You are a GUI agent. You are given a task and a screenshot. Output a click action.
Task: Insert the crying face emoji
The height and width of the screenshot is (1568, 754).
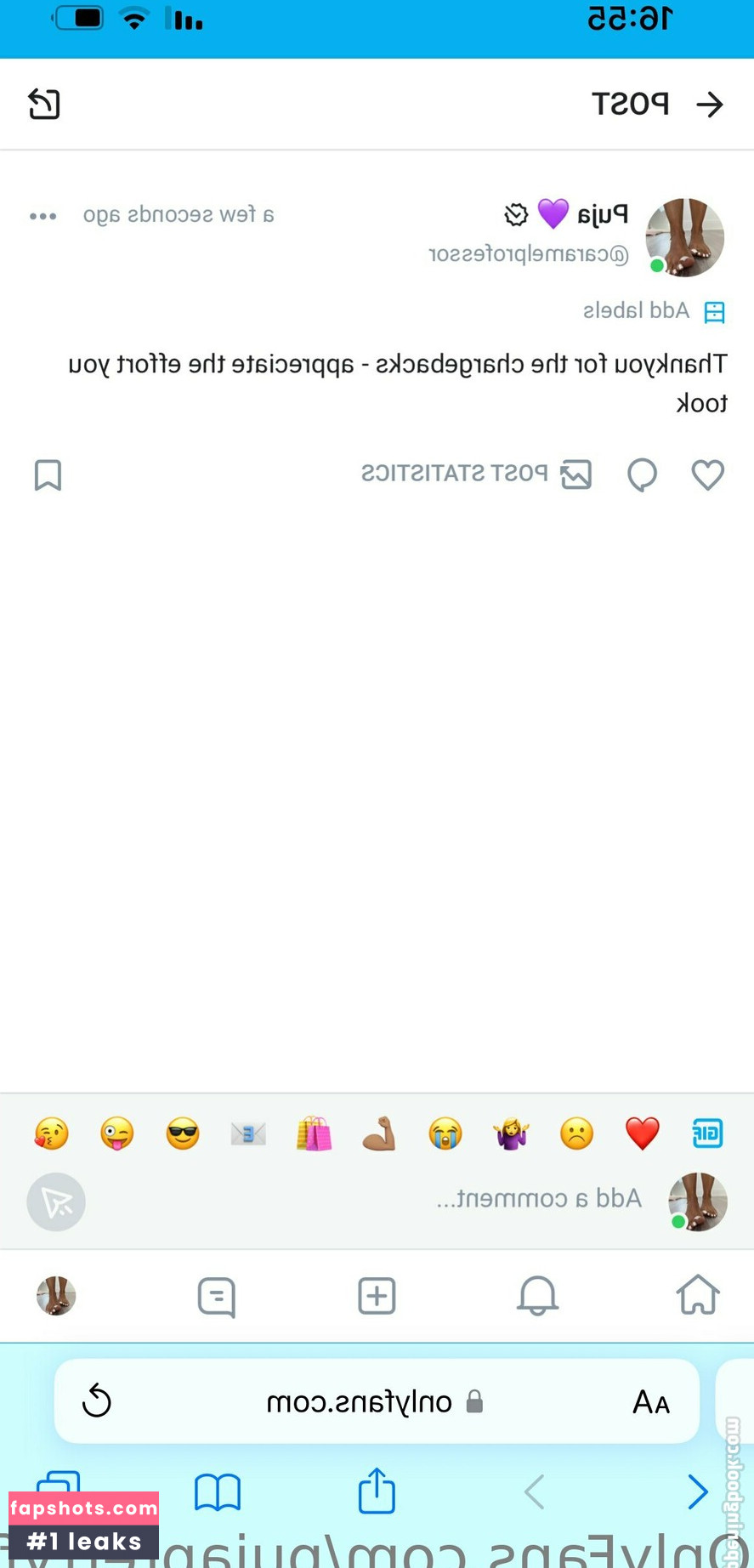coord(445,1133)
